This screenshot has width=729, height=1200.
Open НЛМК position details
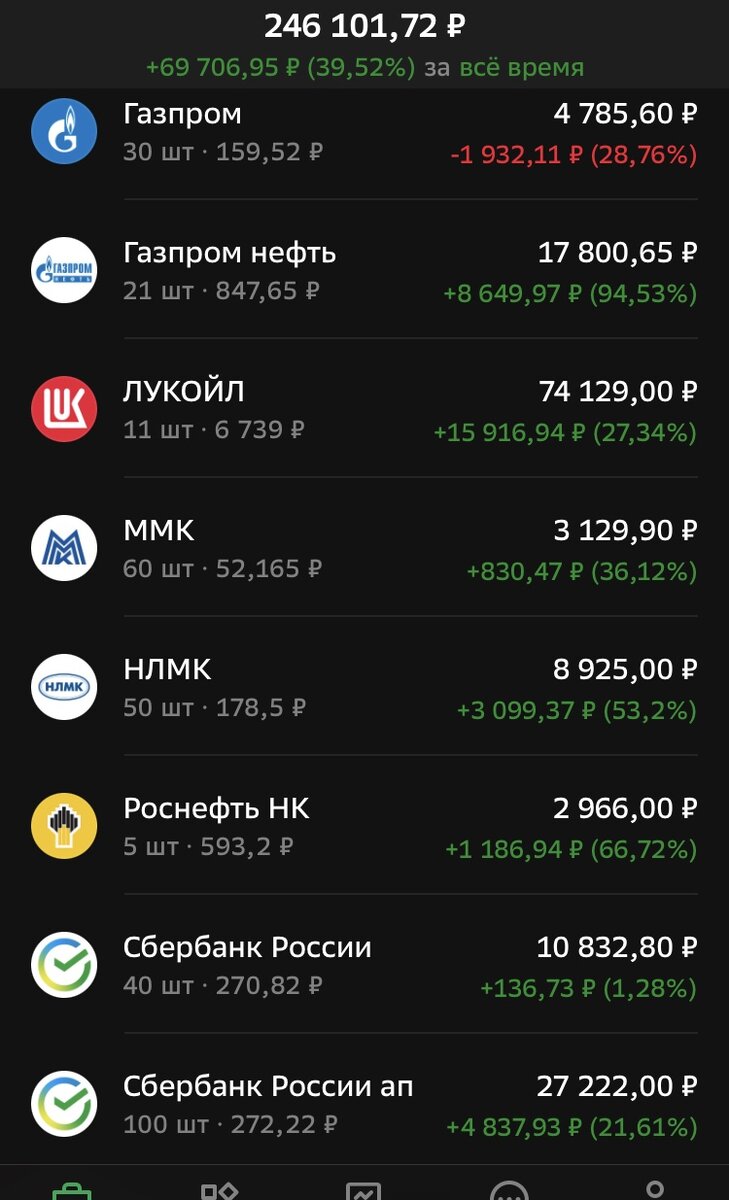pyautogui.click(x=364, y=688)
